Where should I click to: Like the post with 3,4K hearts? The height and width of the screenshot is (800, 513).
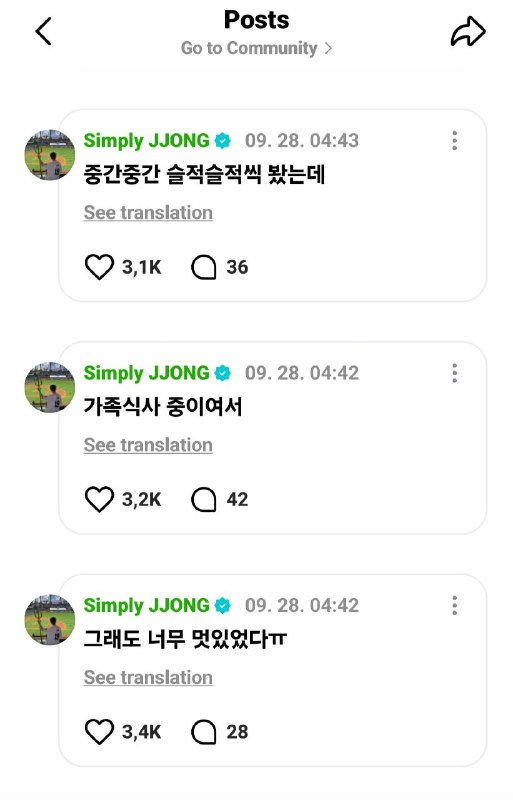(x=99, y=732)
